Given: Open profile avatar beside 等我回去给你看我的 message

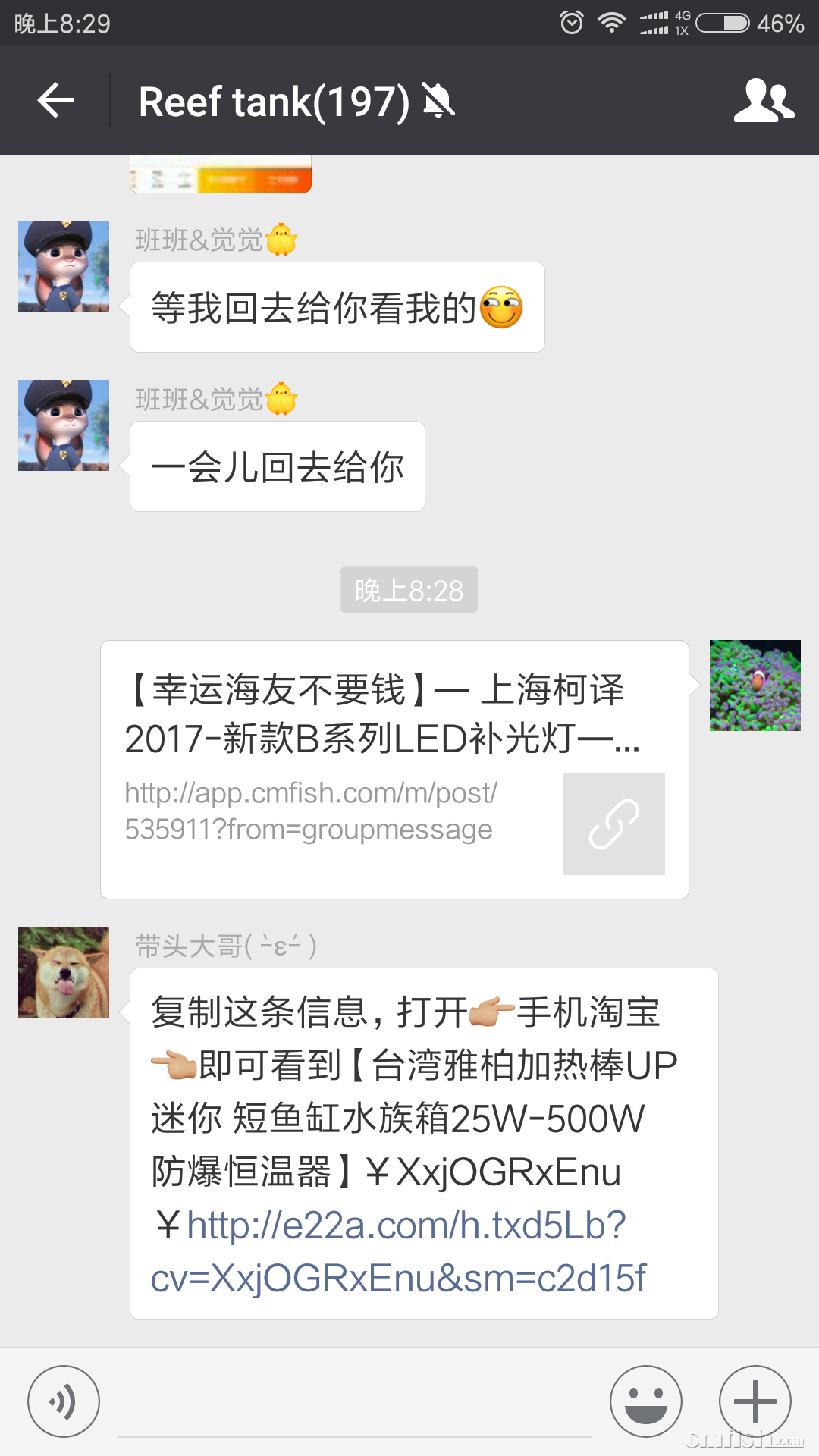Looking at the screenshot, I should 64,266.
